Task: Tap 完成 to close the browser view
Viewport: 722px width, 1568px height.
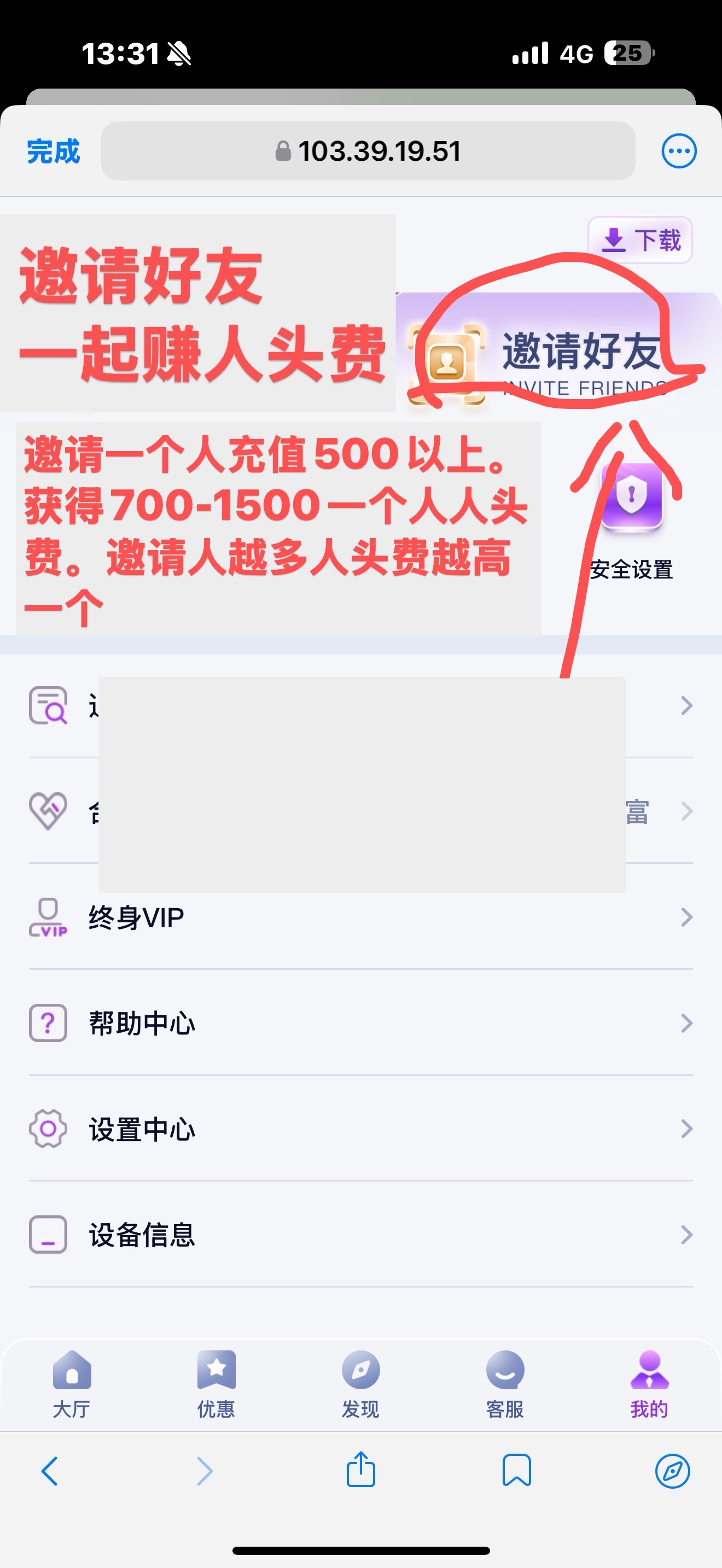Action: (x=54, y=151)
